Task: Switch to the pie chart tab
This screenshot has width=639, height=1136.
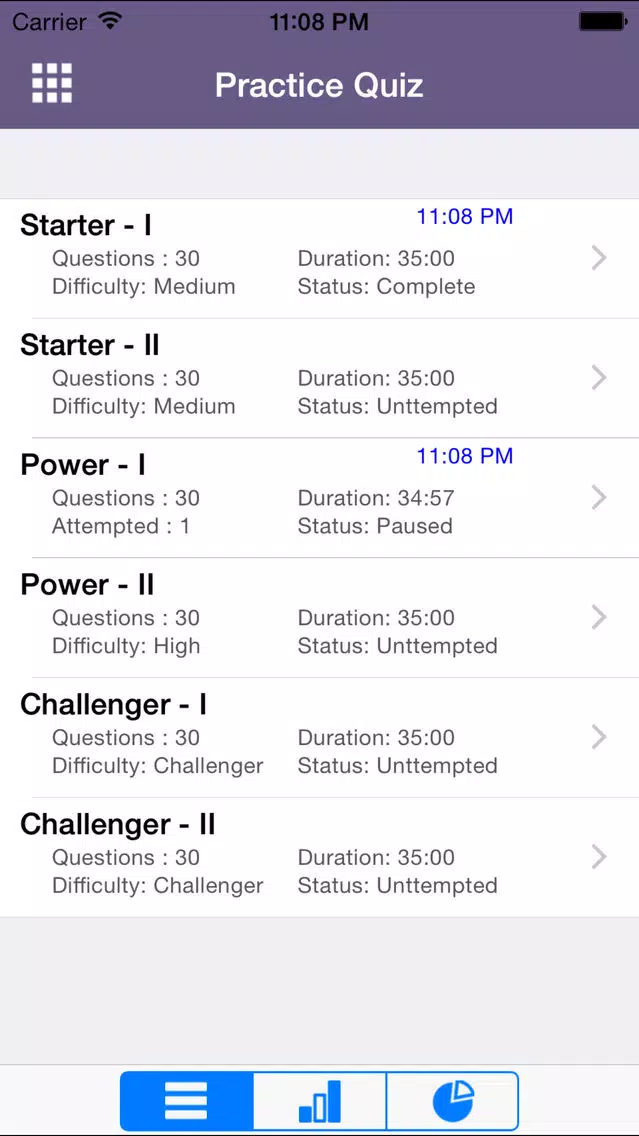Action: (x=453, y=1101)
